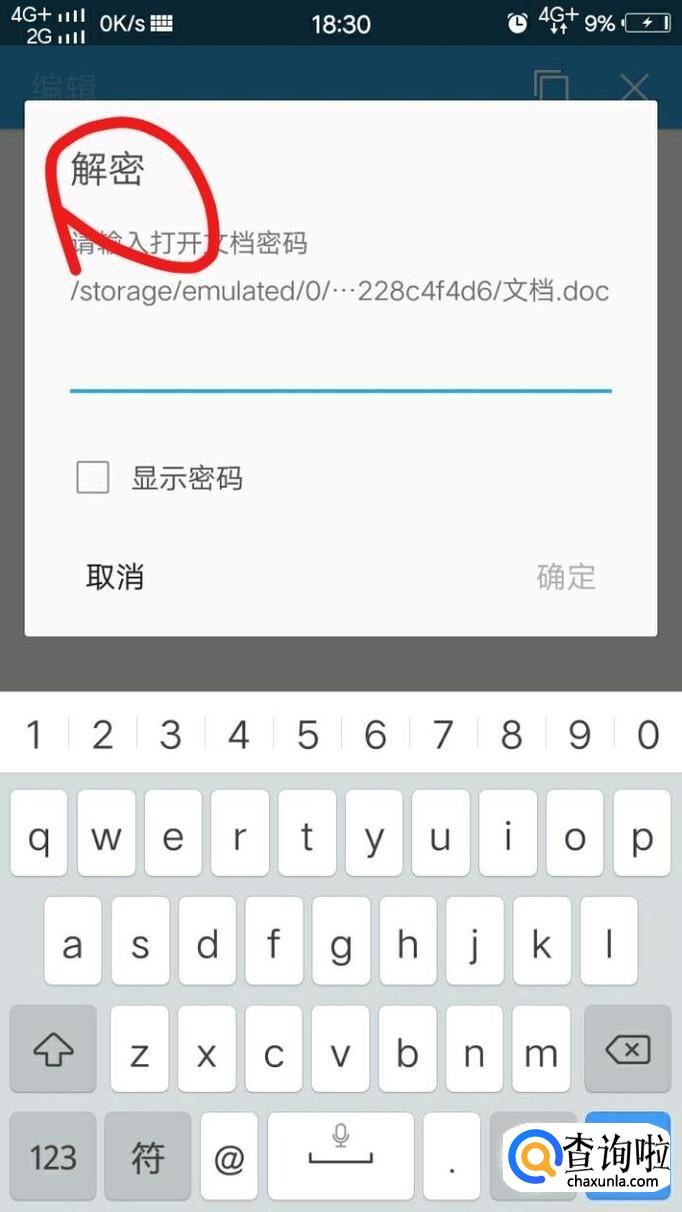Tap the letter q key
682x1212 pixels.
point(39,836)
